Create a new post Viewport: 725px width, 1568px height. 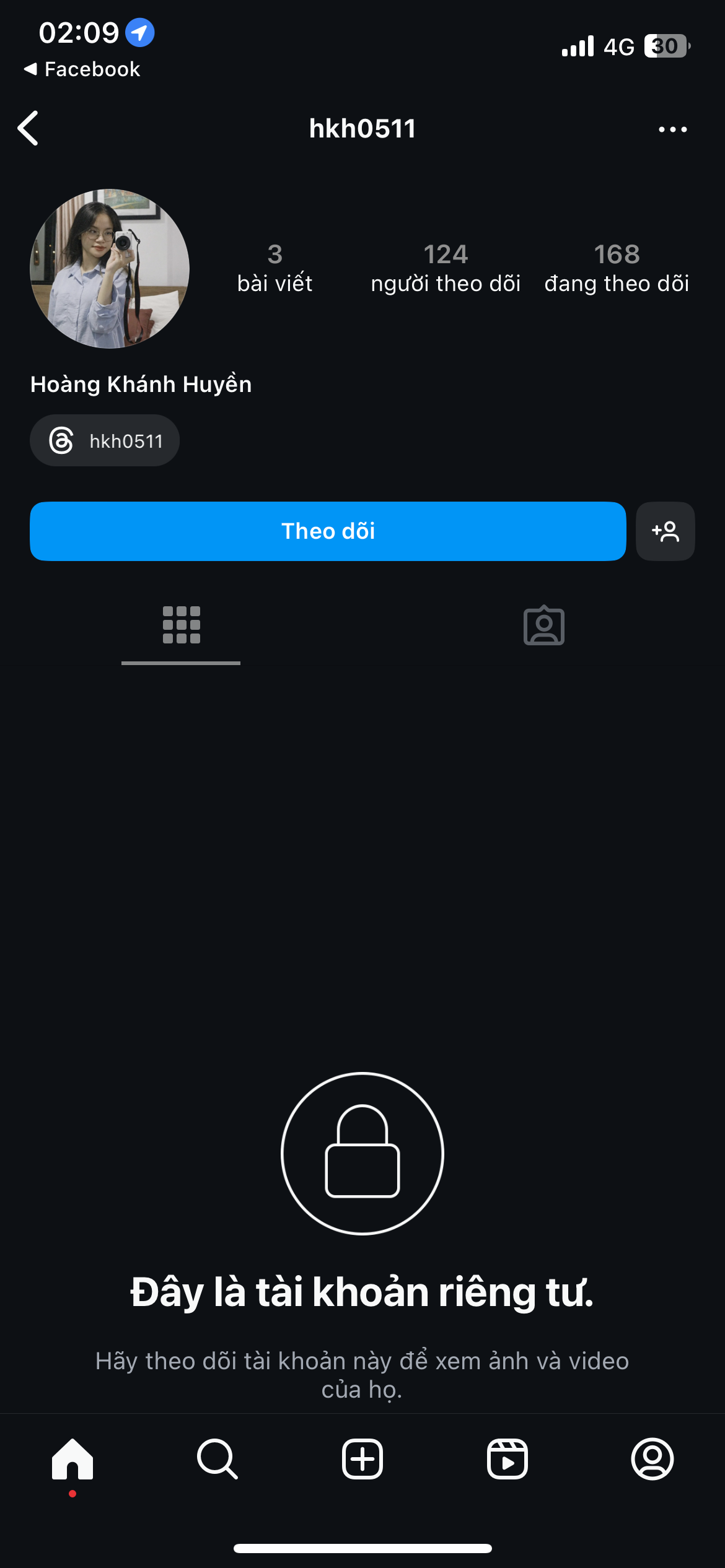tap(362, 1459)
